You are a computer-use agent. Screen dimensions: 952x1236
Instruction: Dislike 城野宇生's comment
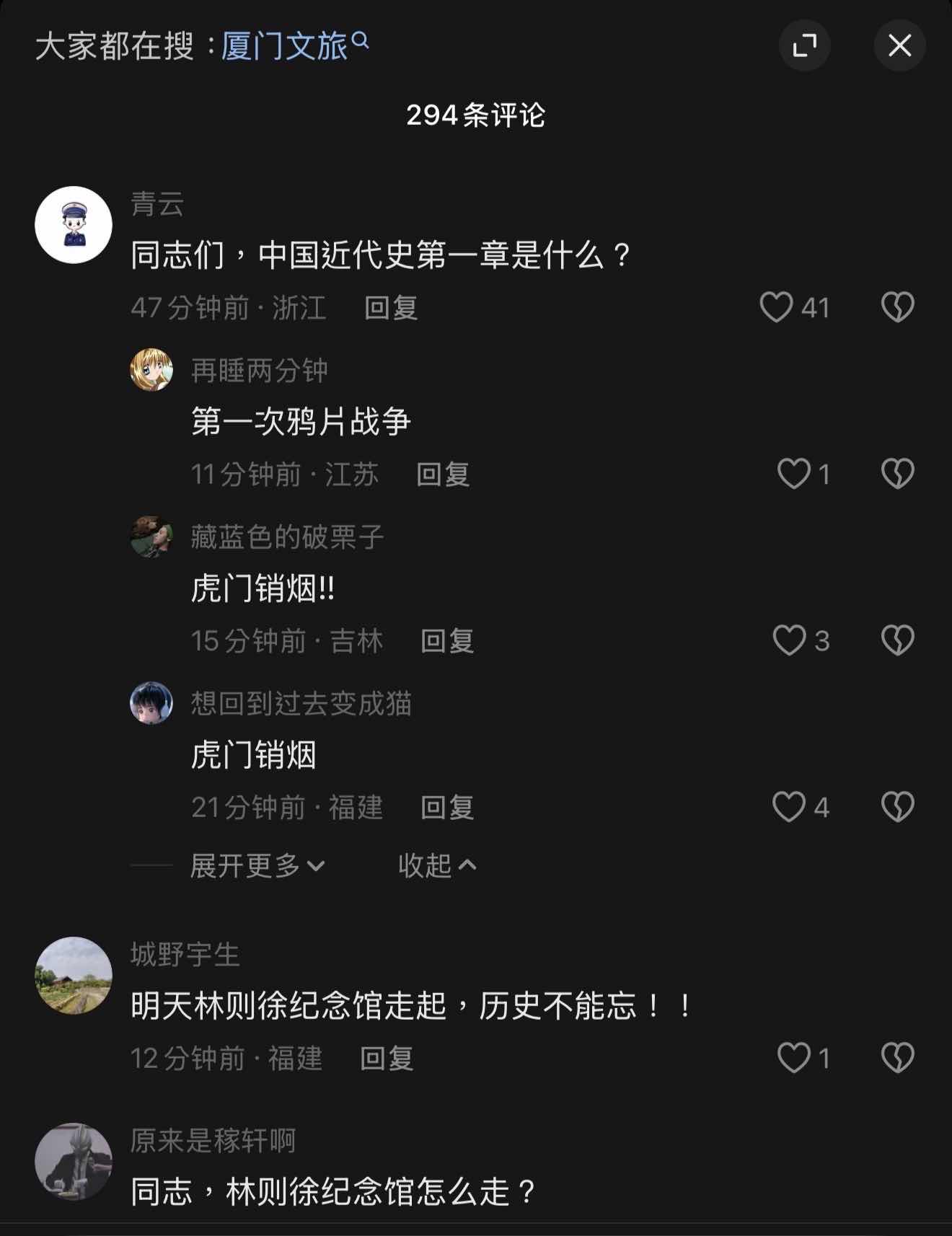coord(897,1058)
